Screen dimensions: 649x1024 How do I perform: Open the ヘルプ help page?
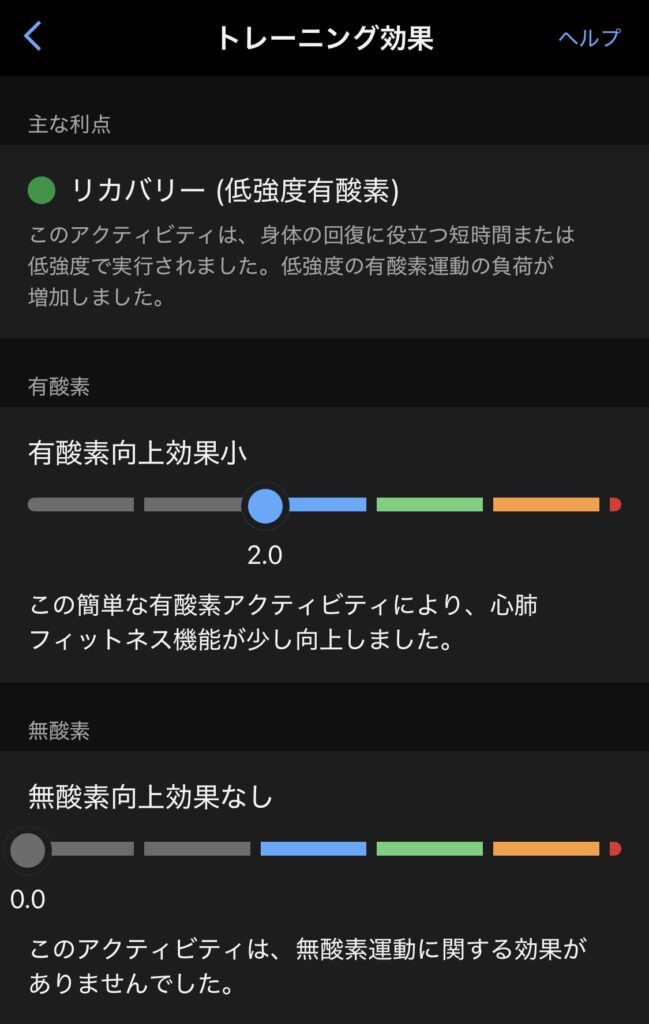tap(589, 38)
